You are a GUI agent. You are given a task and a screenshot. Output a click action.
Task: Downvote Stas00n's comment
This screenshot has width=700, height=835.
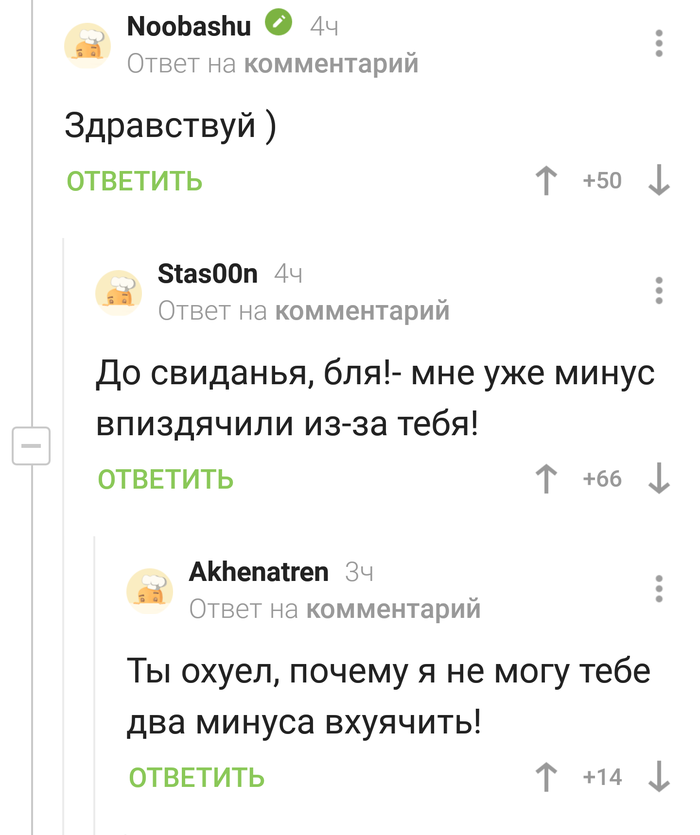point(658,479)
